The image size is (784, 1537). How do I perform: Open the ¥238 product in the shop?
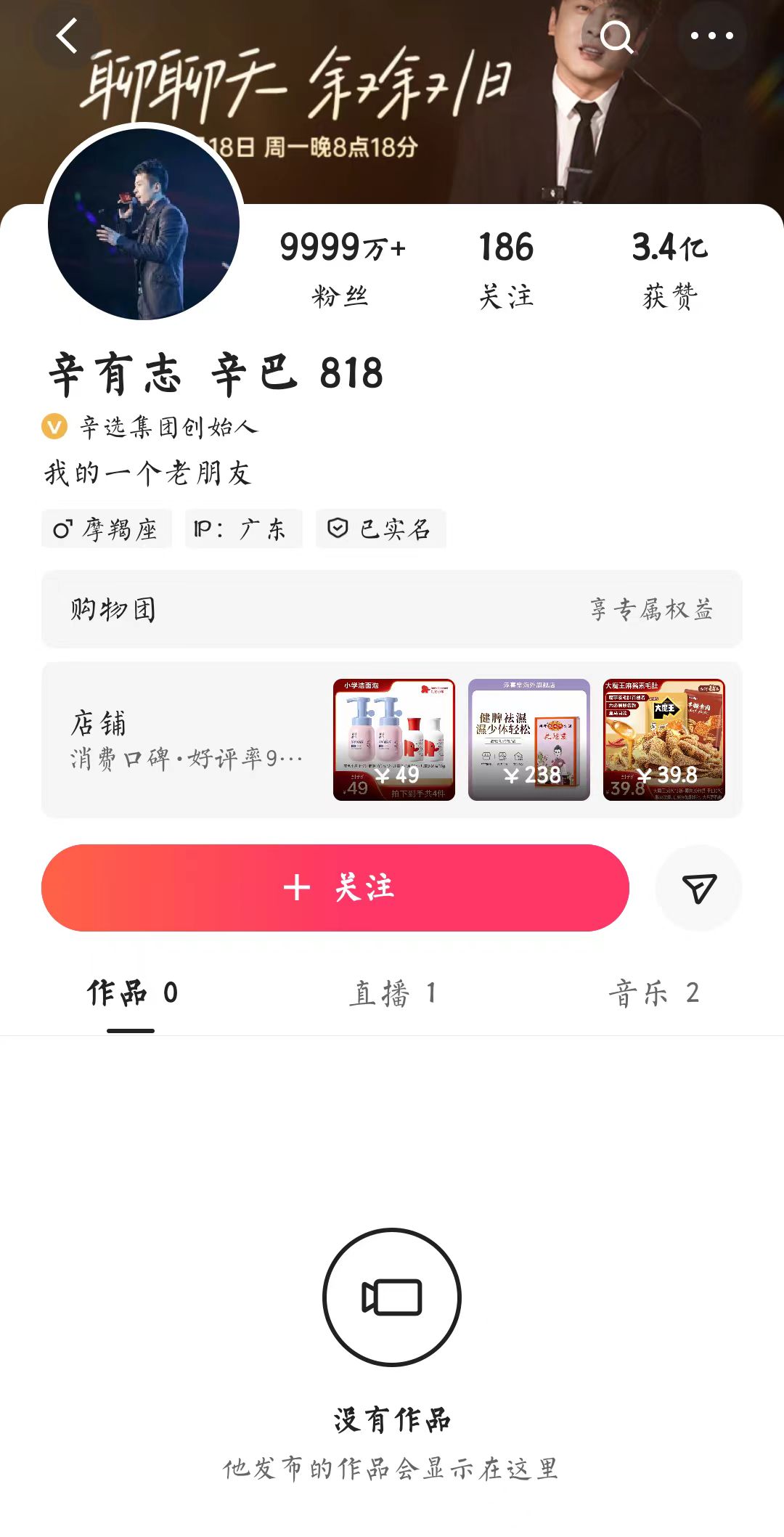point(529,740)
